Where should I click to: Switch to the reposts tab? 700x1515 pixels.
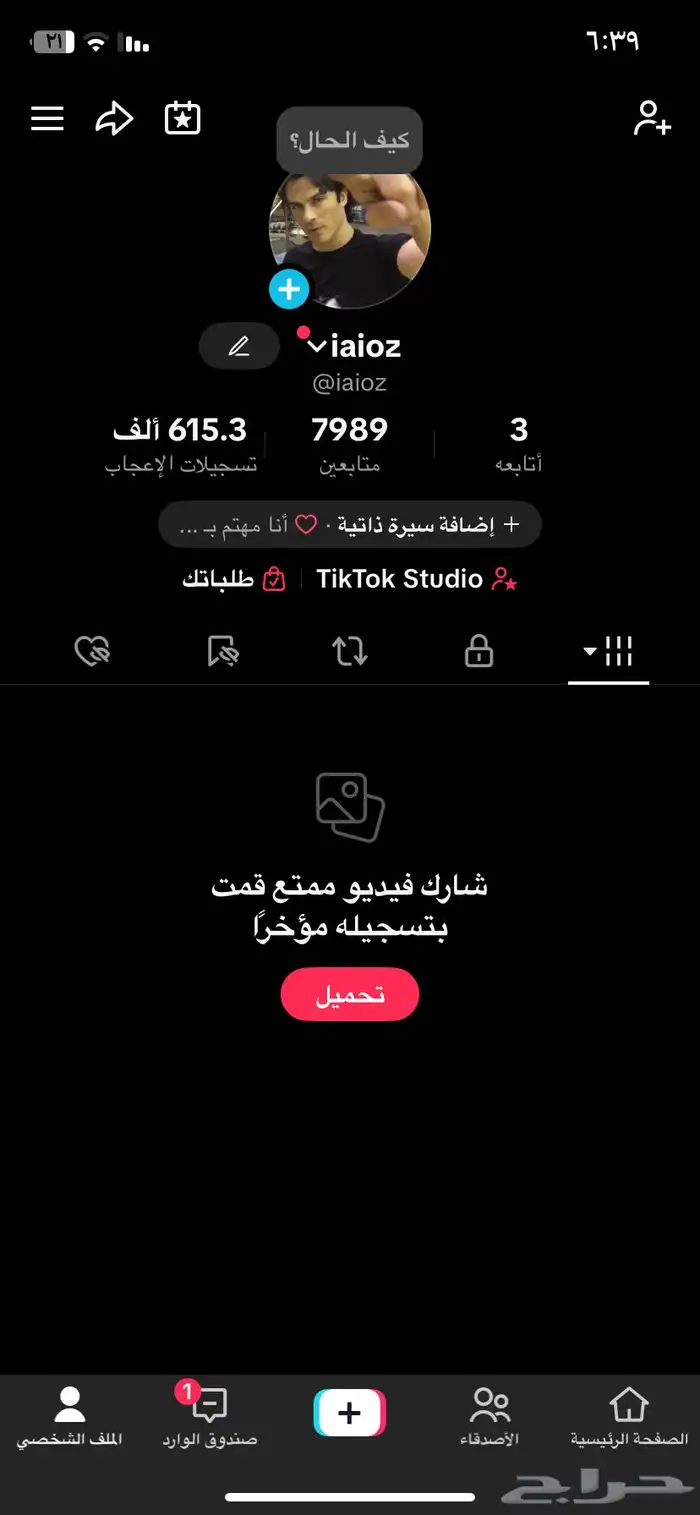(349, 652)
